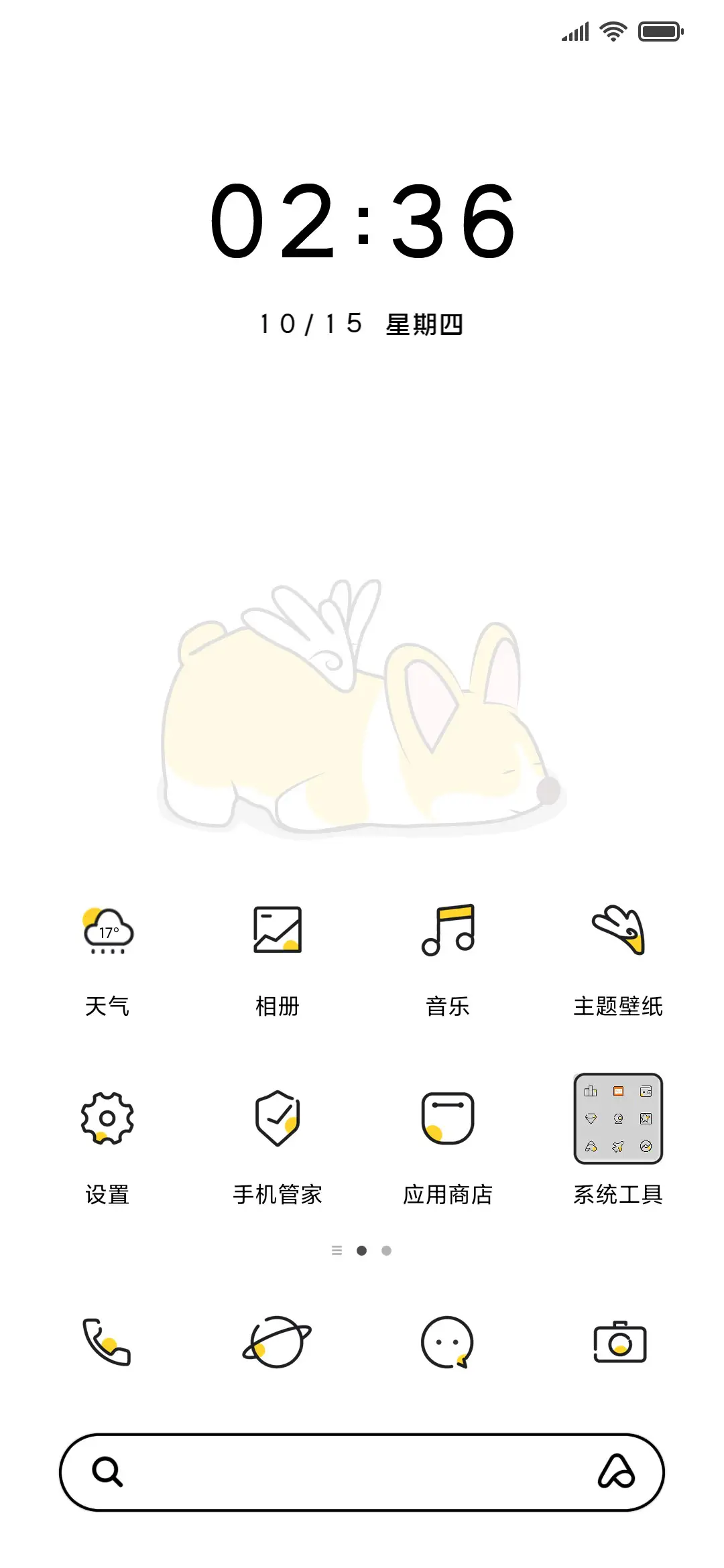
Task: Tap the calculator icon inside the tools folder
Action: [x=618, y=1091]
